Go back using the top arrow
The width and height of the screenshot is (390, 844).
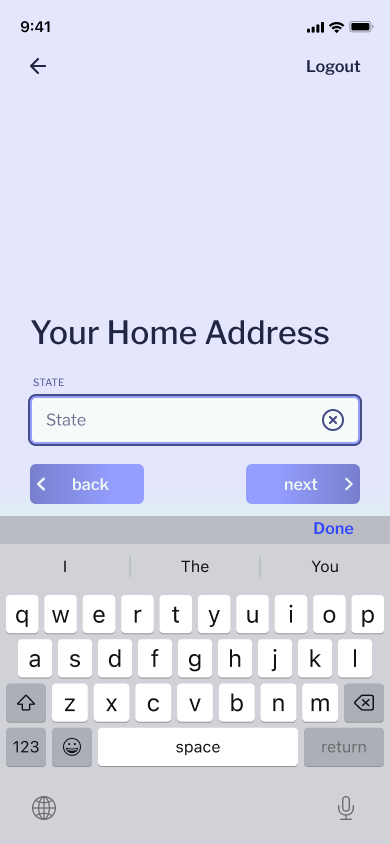(38, 66)
